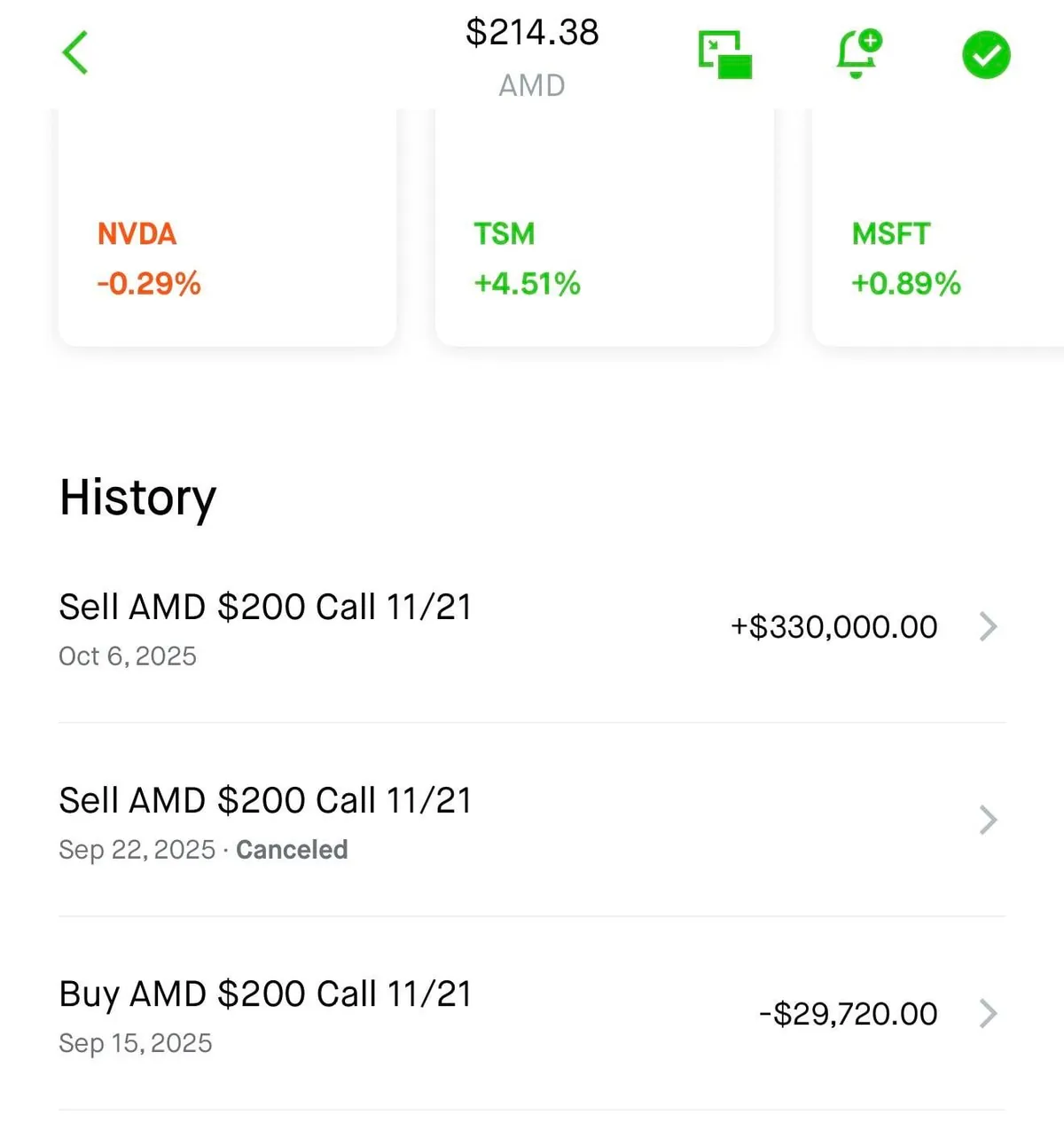Tap the green watchlist checkmark
Viewport: 1064px width, 1123px height.
tap(986, 55)
